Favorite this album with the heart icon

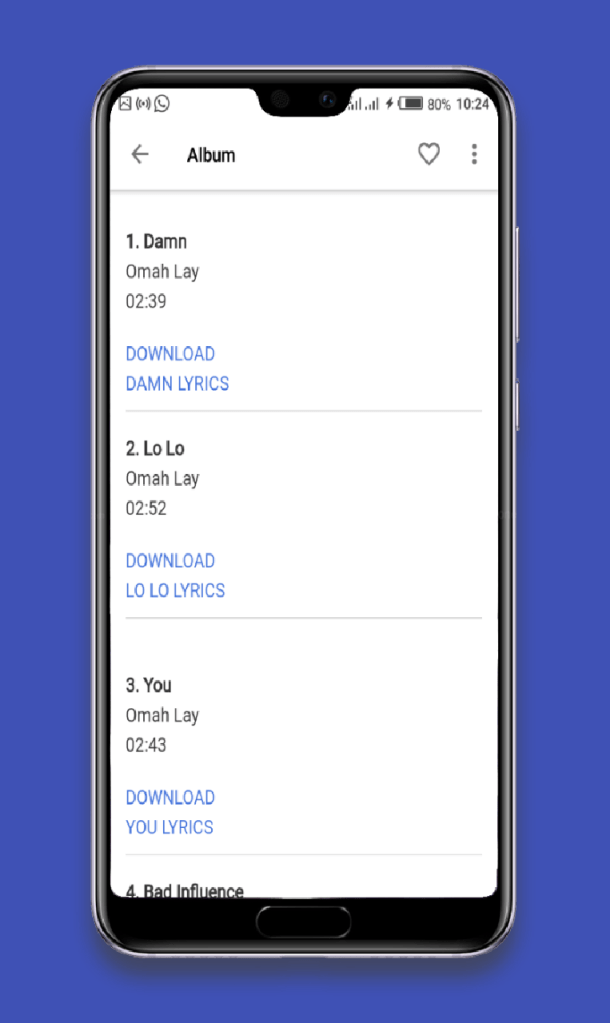(x=428, y=154)
